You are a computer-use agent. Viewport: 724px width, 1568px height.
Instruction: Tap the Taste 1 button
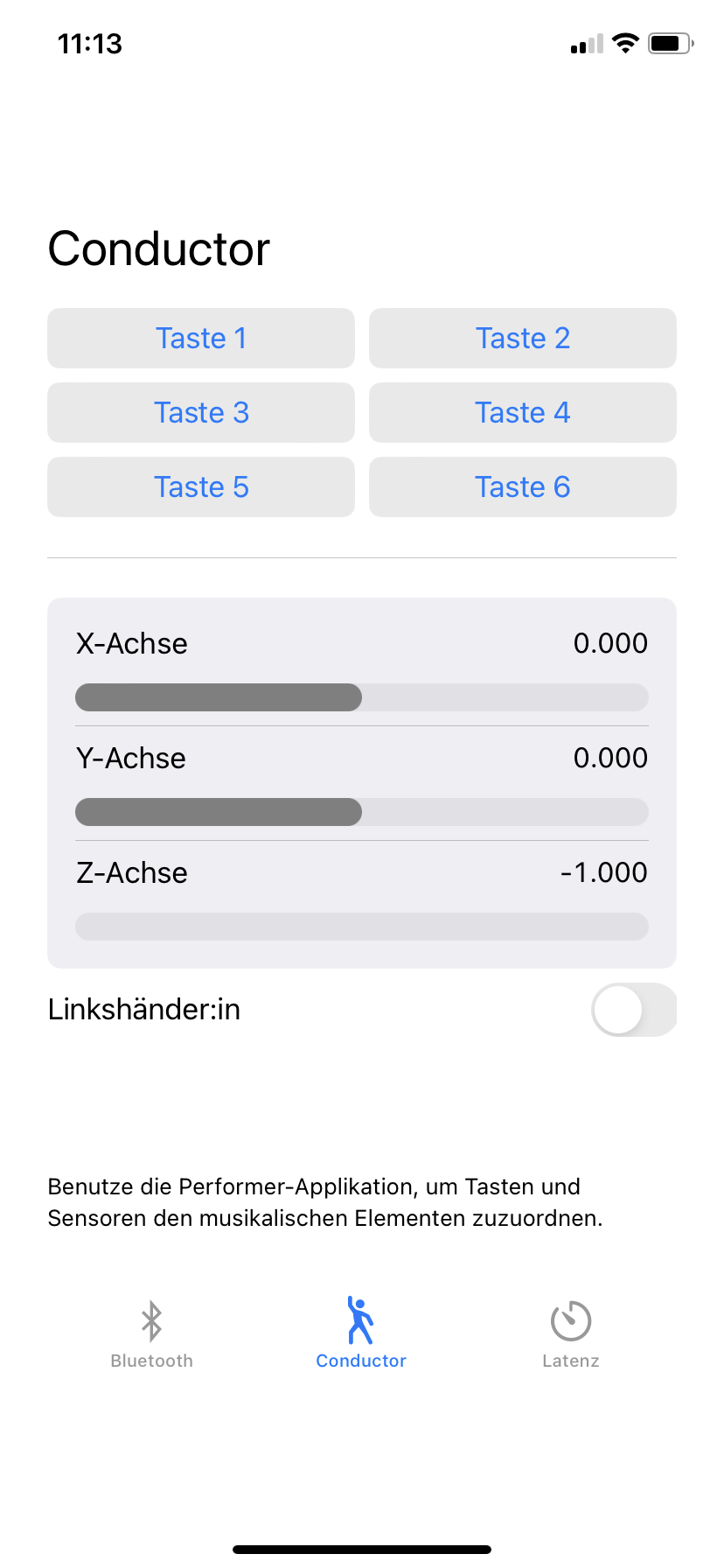[201, 338]
